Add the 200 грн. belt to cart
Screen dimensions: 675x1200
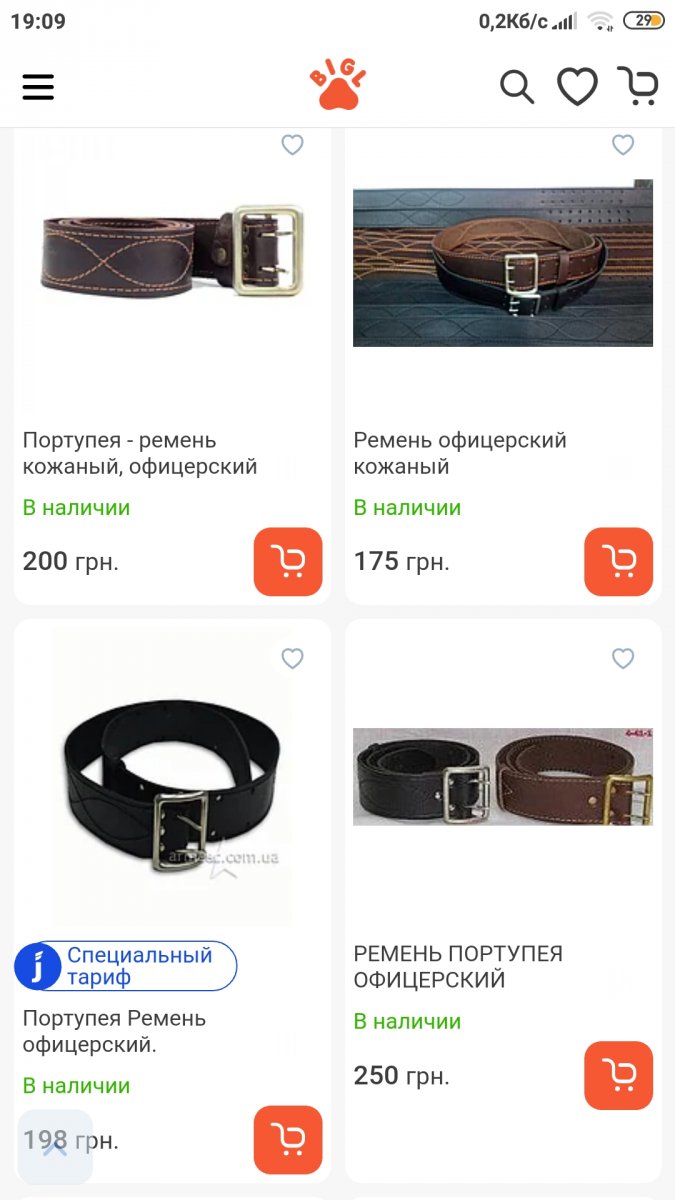288,562
